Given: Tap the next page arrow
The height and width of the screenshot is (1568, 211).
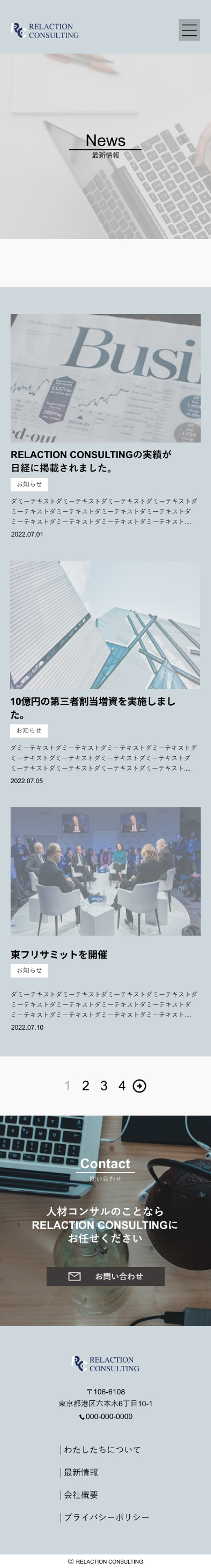Looking at the screenshot, I should click(x=139, y=1086).
